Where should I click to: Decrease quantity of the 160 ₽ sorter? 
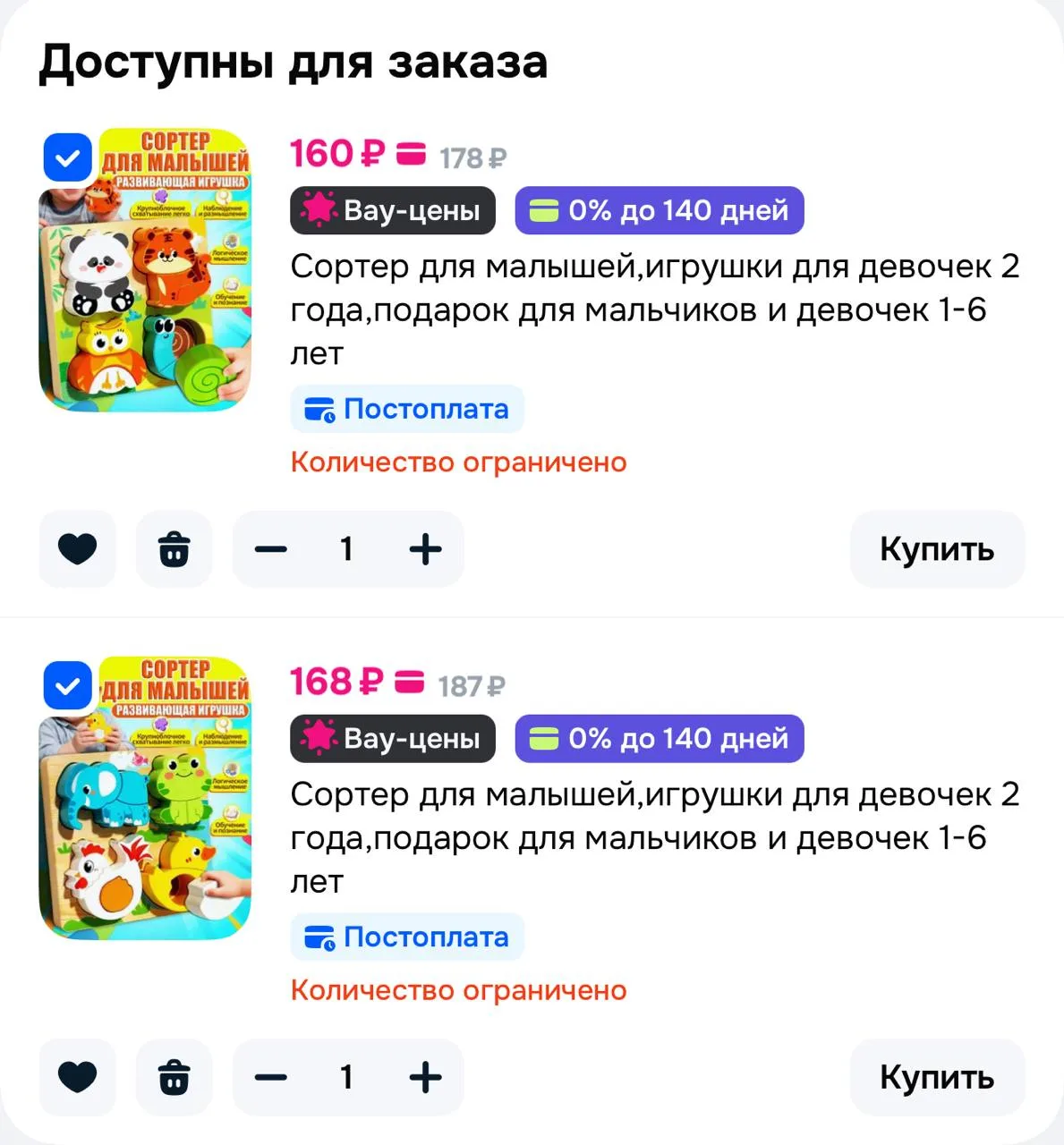coord(270,549)
